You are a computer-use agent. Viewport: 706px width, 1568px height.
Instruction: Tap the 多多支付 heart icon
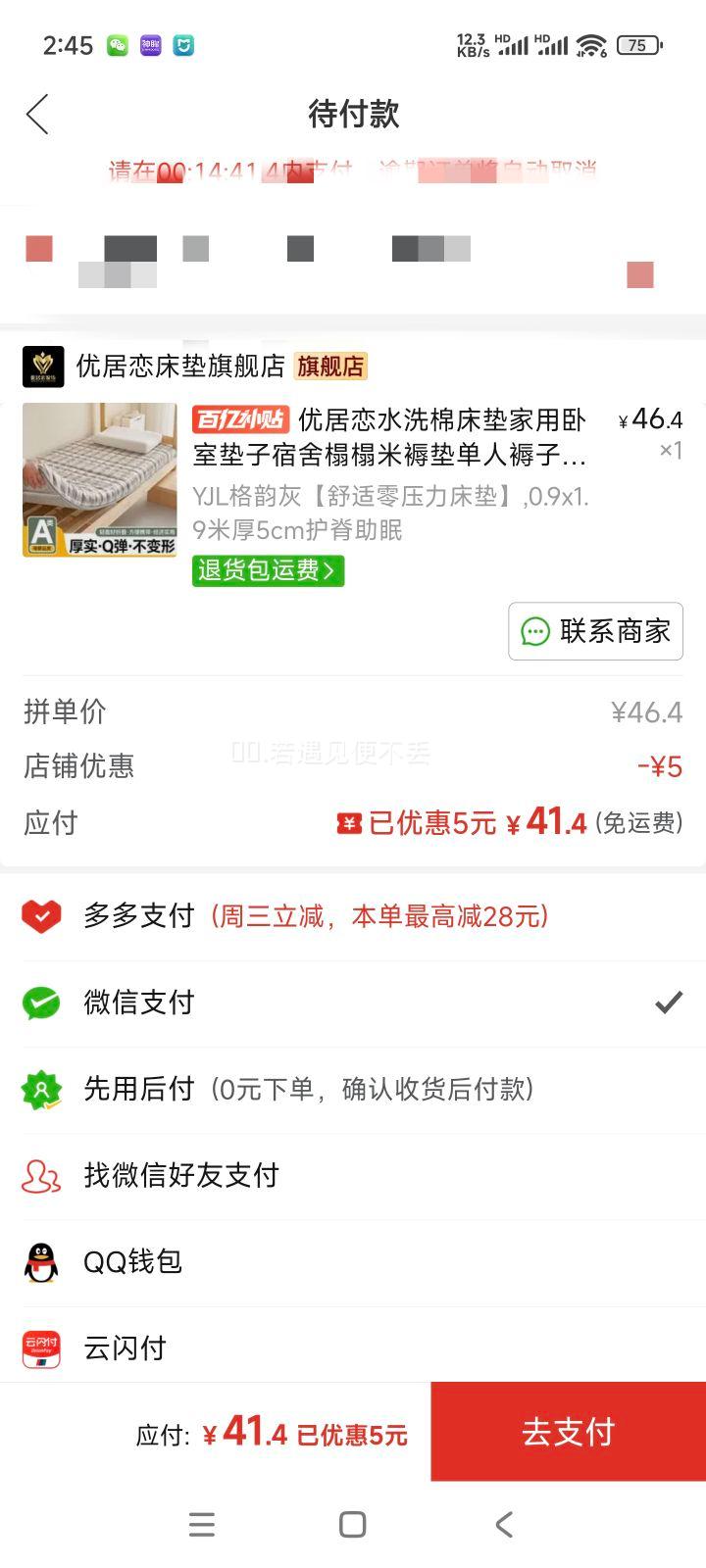click(x=41, y=915)
